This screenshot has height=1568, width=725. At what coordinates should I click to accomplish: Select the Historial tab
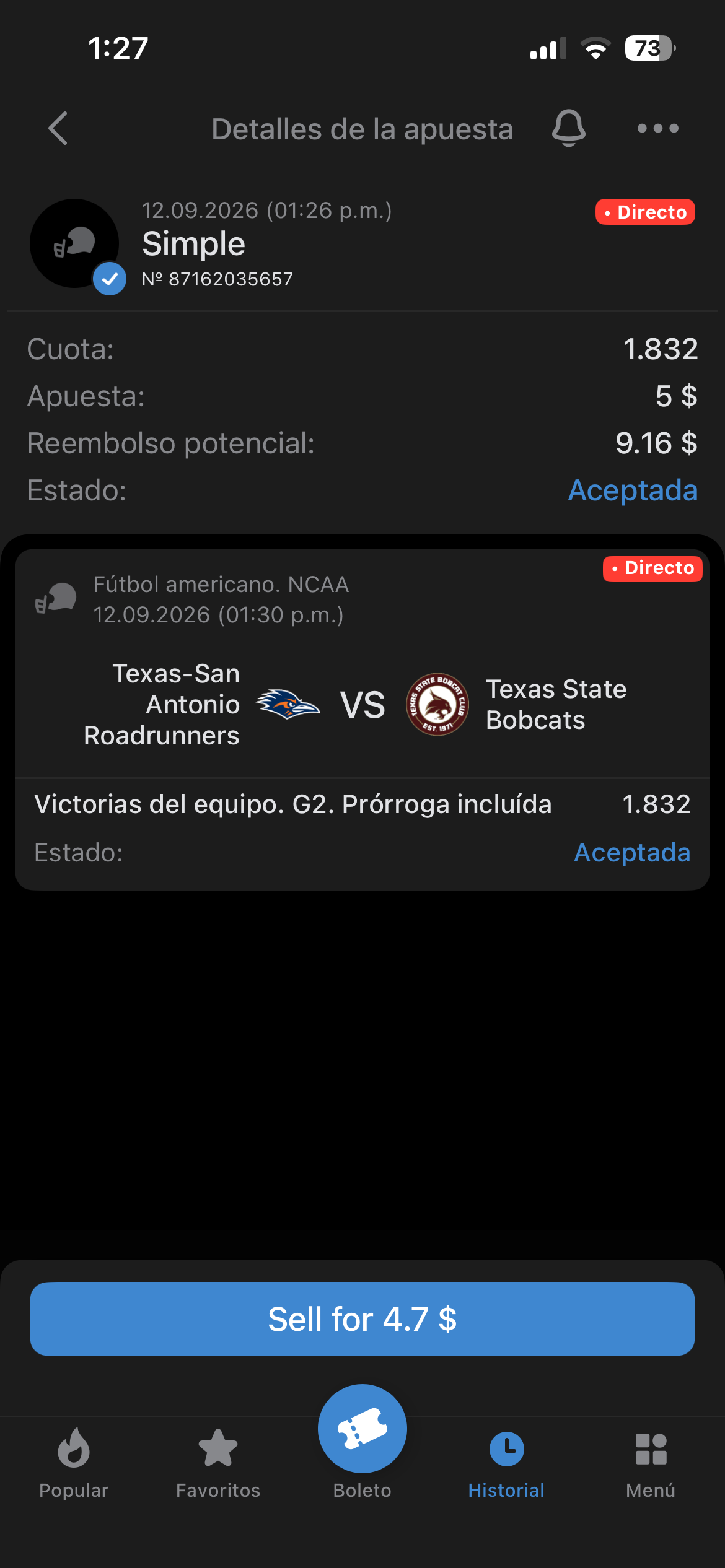506,1463
